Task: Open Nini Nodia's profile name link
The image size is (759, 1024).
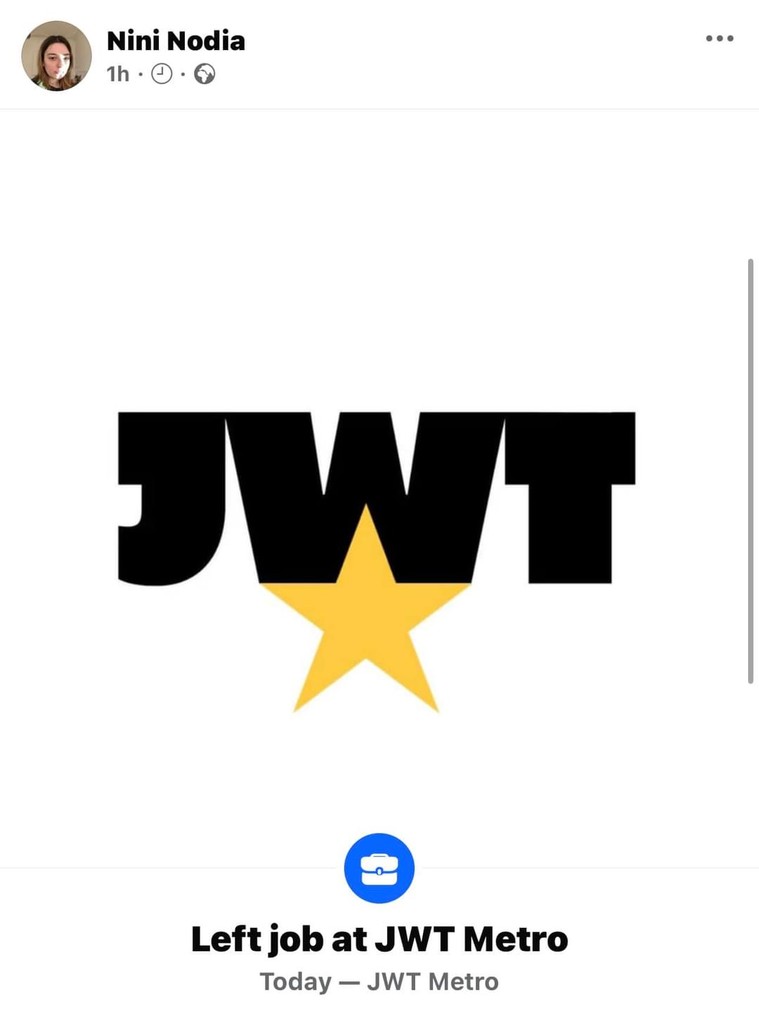Action: point(175,41)
